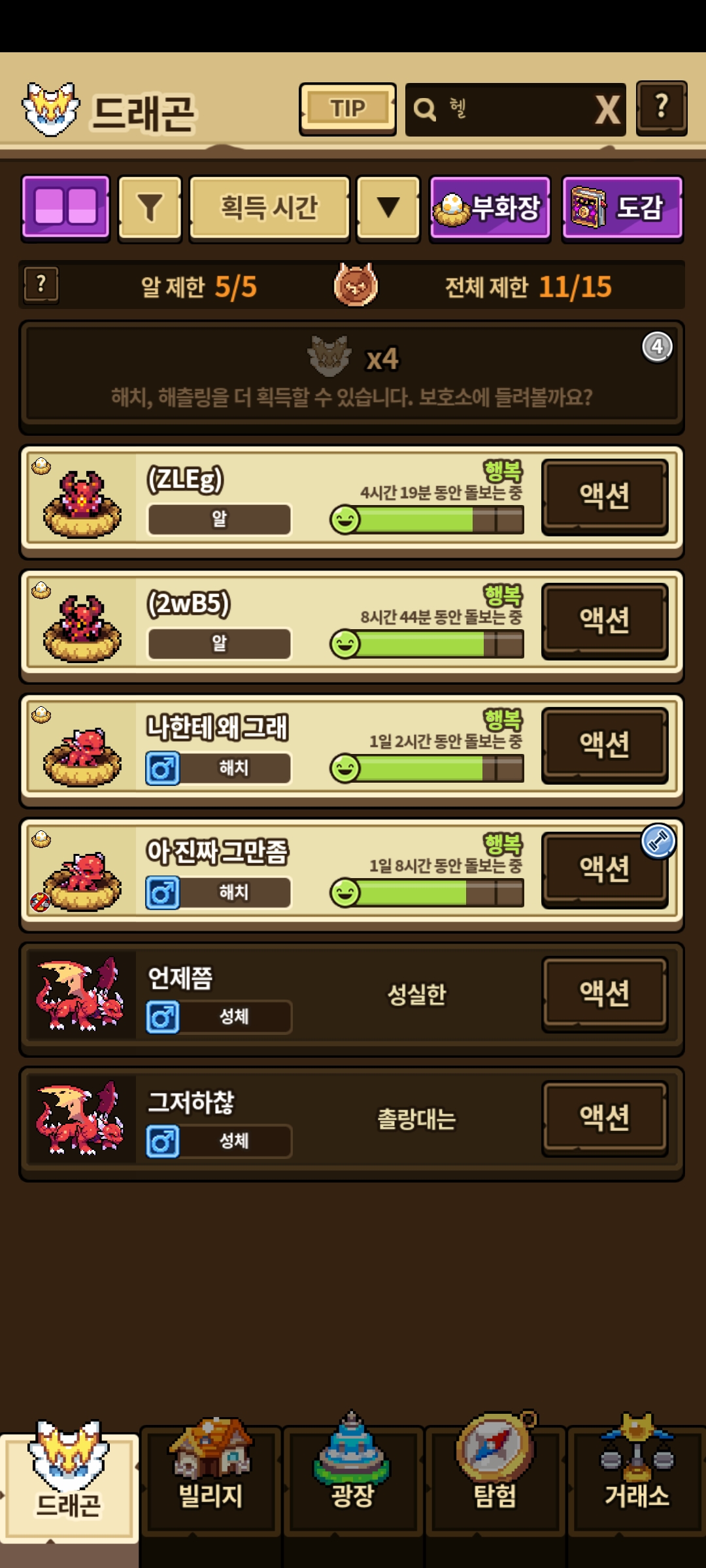Toggle sort direction with the down arrow

coord(388,208)
